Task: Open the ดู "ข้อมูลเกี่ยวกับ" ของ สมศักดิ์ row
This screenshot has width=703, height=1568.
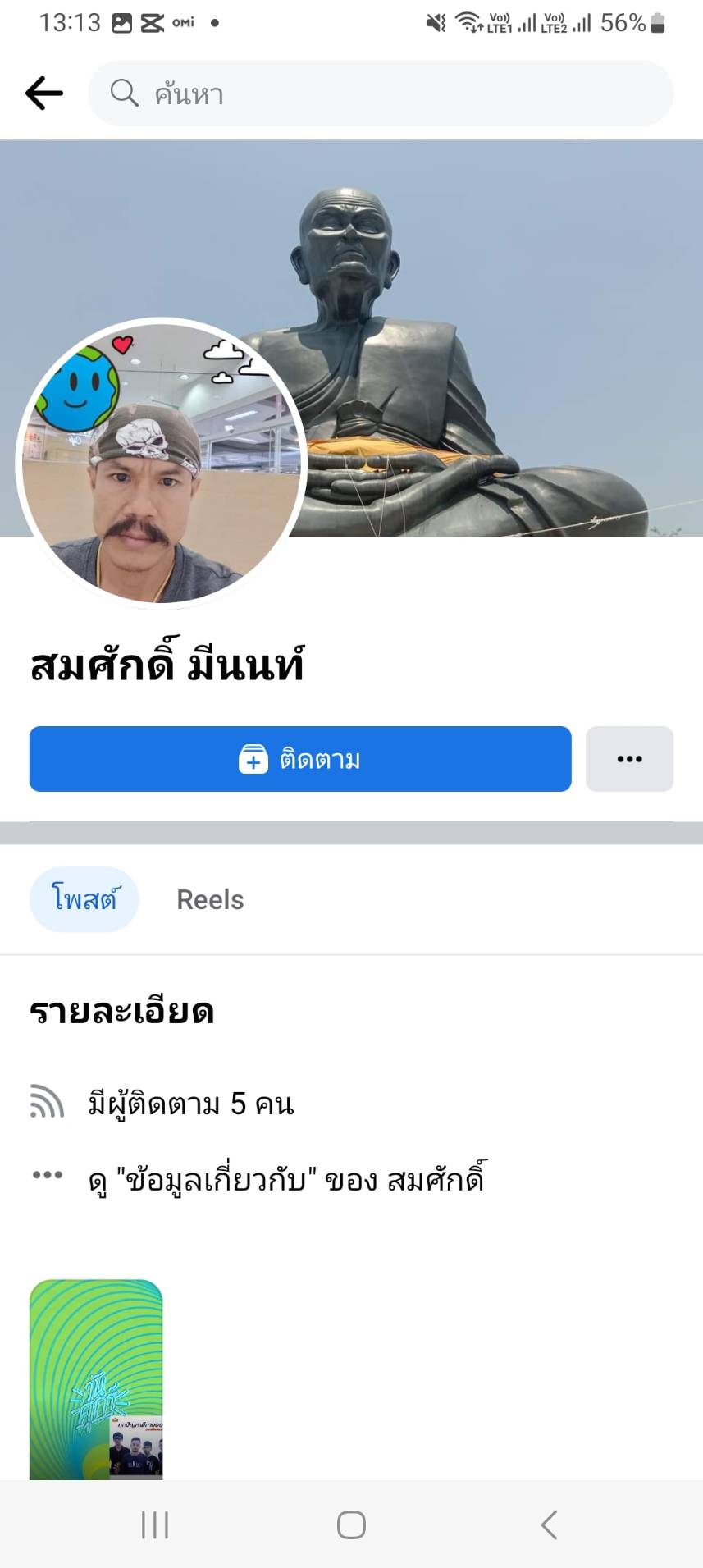Action: (287, 1180)
